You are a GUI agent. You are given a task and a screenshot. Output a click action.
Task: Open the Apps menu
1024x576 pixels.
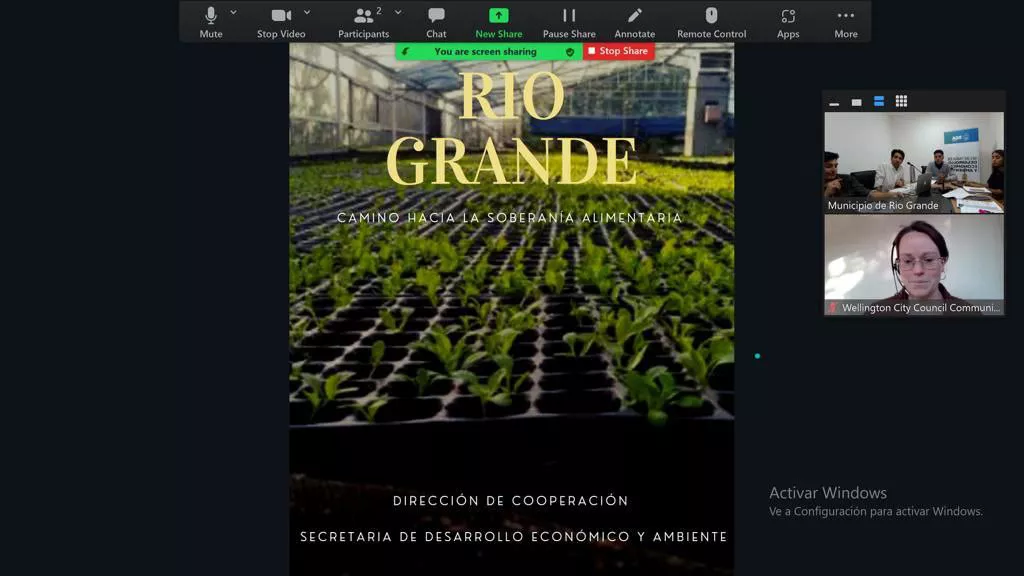(x=788, y=21)
